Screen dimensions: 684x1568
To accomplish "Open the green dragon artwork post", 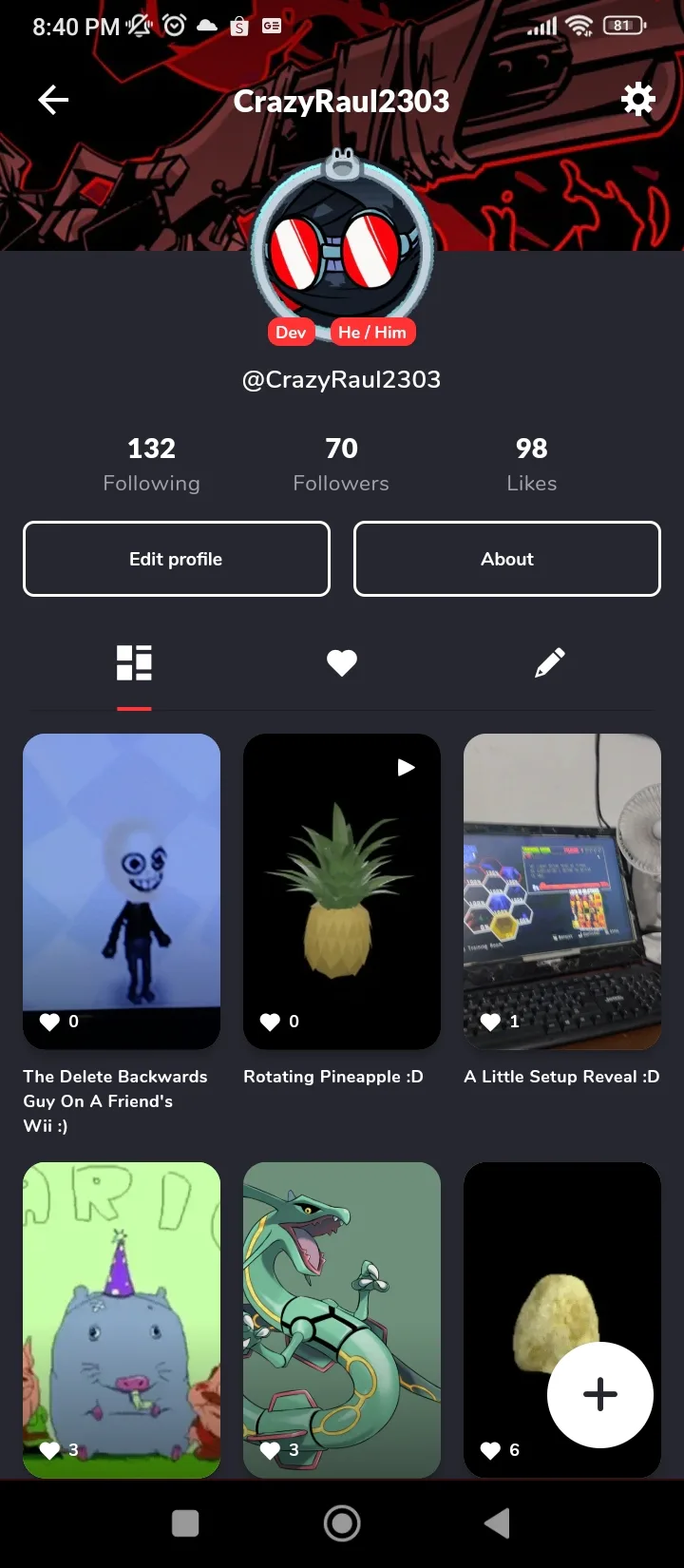I will 342,1319.
